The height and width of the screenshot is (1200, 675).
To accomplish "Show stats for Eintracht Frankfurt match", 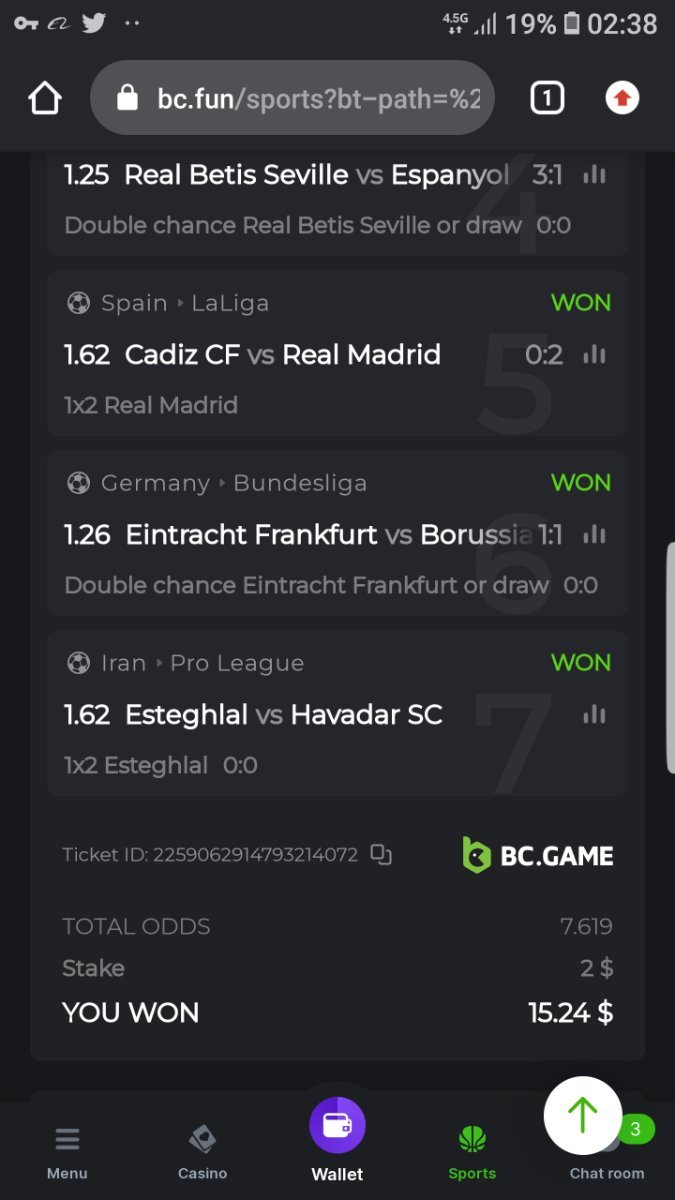I will (595, 534).
